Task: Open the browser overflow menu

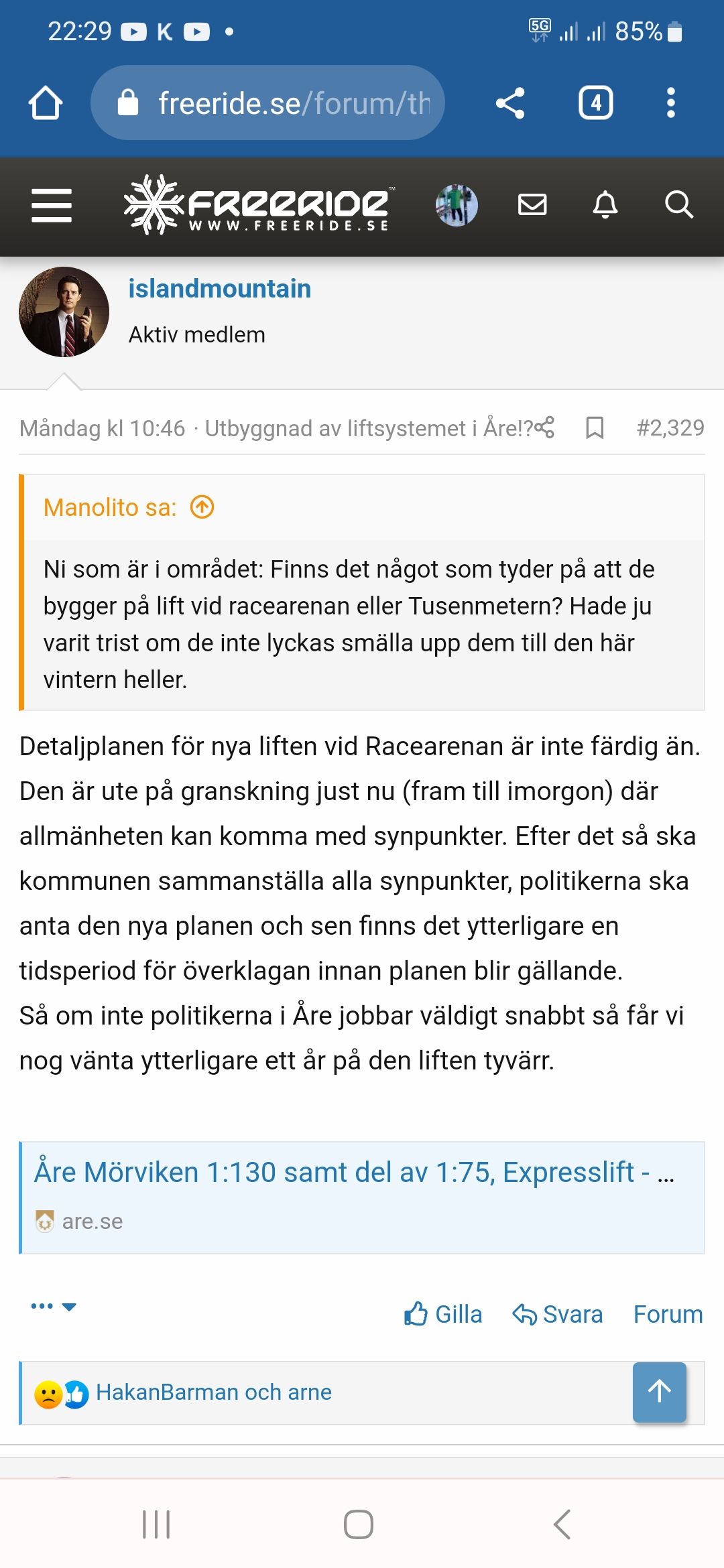Action: [670, 103]
